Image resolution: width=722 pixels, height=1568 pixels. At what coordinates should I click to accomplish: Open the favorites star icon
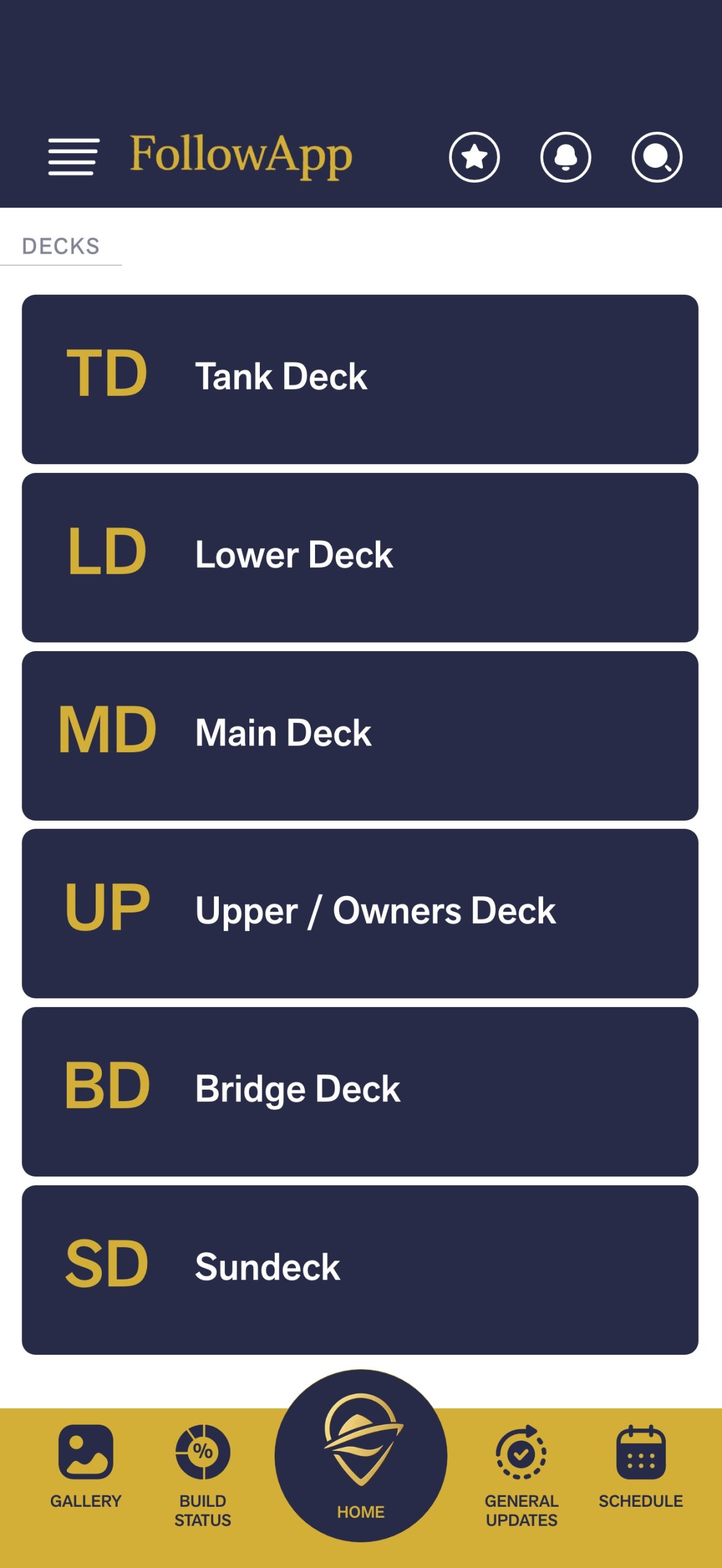(474, 157)
